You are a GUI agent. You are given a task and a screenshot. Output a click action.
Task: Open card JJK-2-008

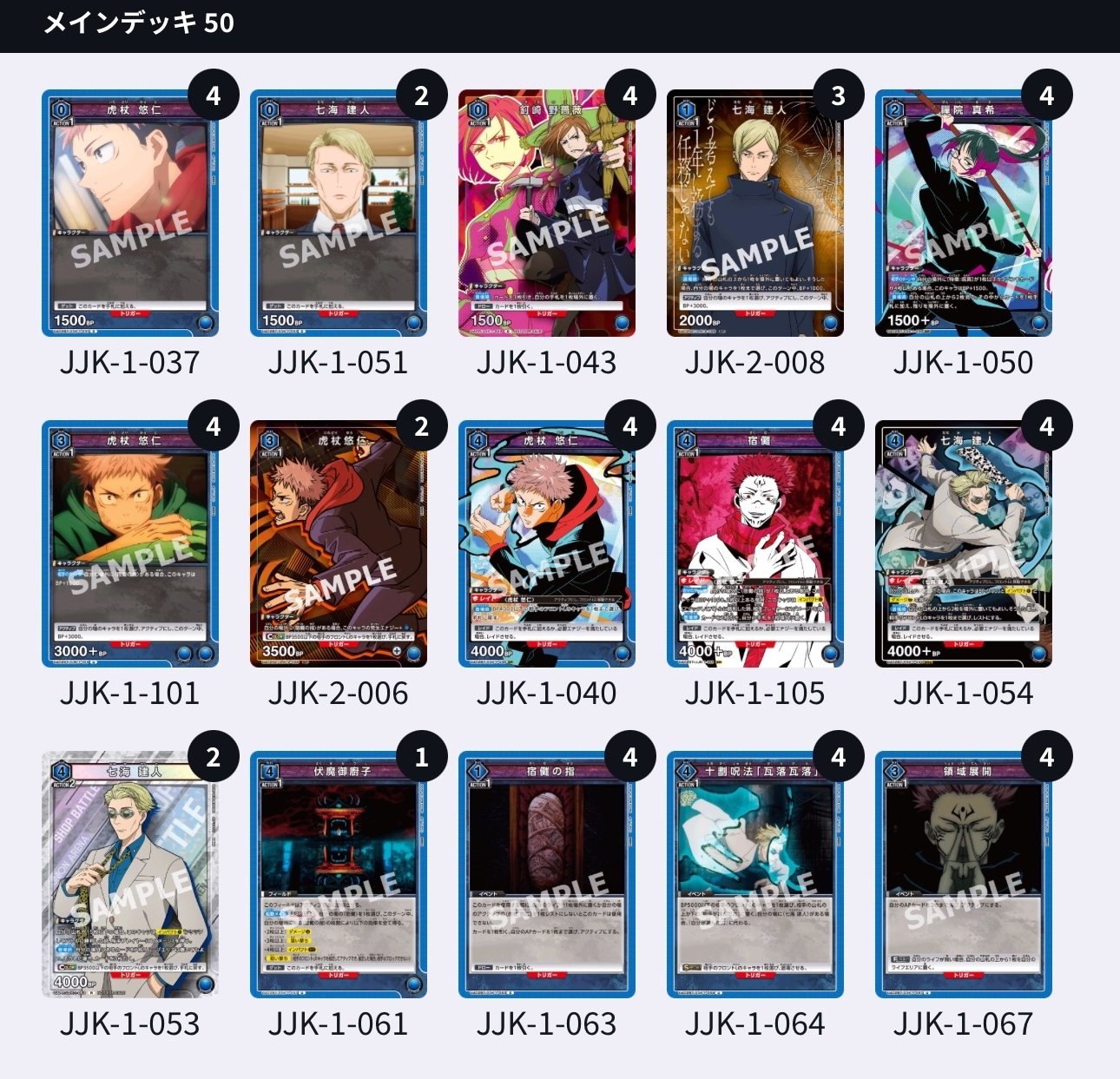point(755,213)
